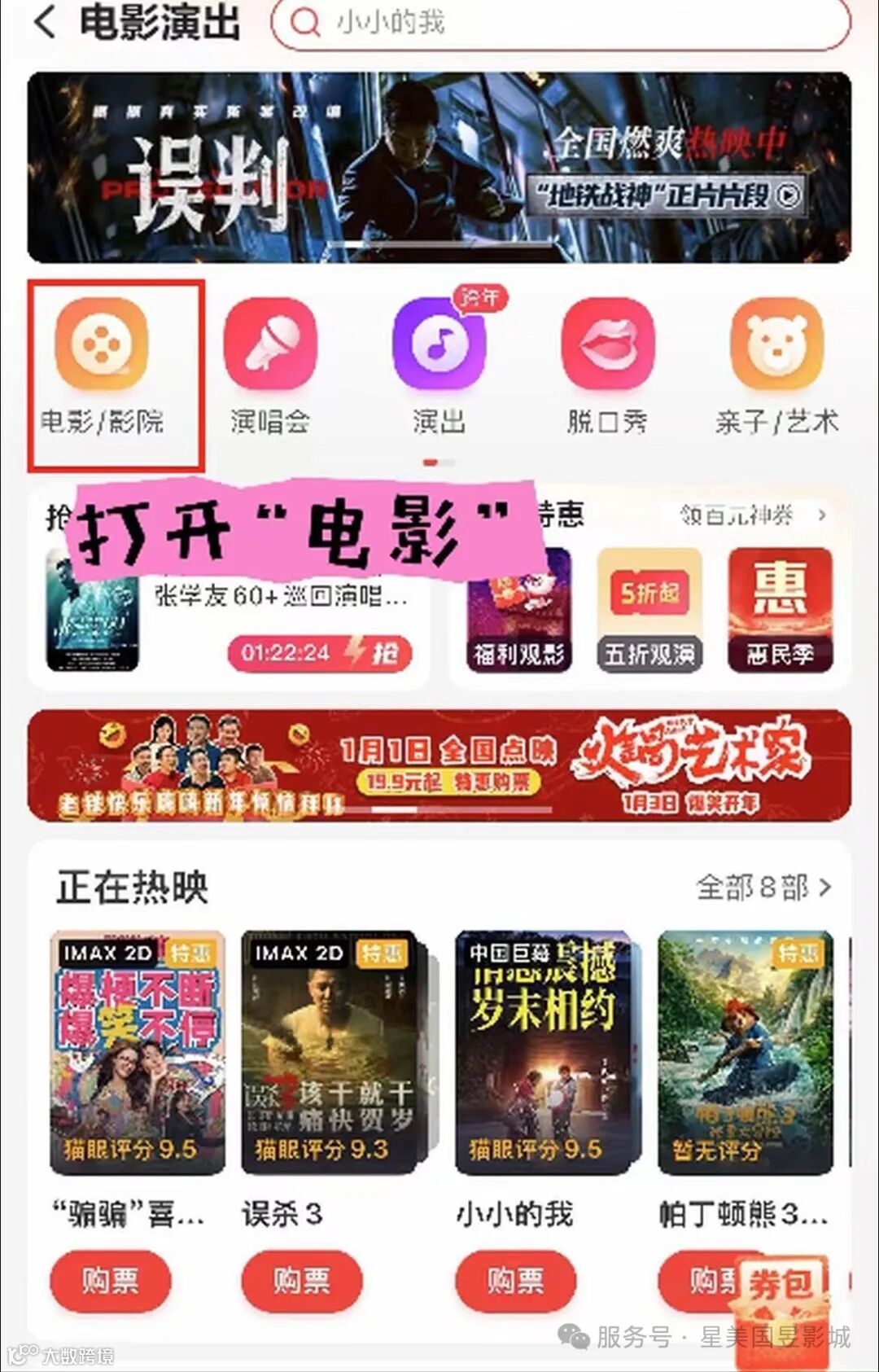Open the search box showing 小小的我
This screenshot has height=1372, width=879.
560,24
